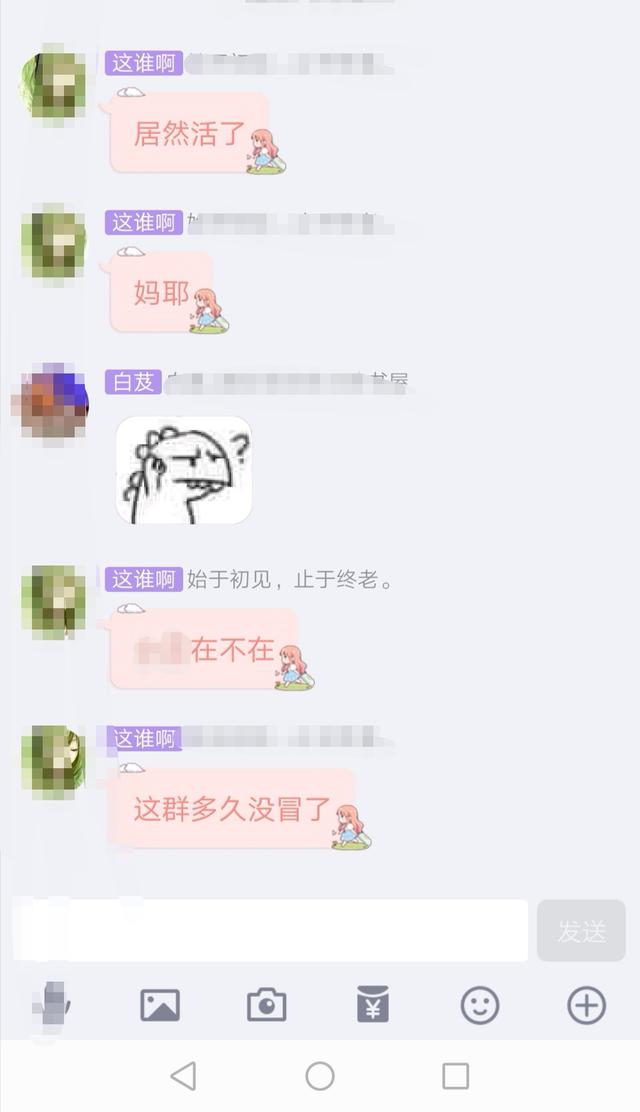Open the dinosaur sticker image from 白芨
The height and width of the screenshot is (1112, 640).
pyautogui.click(x=184, y=470)
